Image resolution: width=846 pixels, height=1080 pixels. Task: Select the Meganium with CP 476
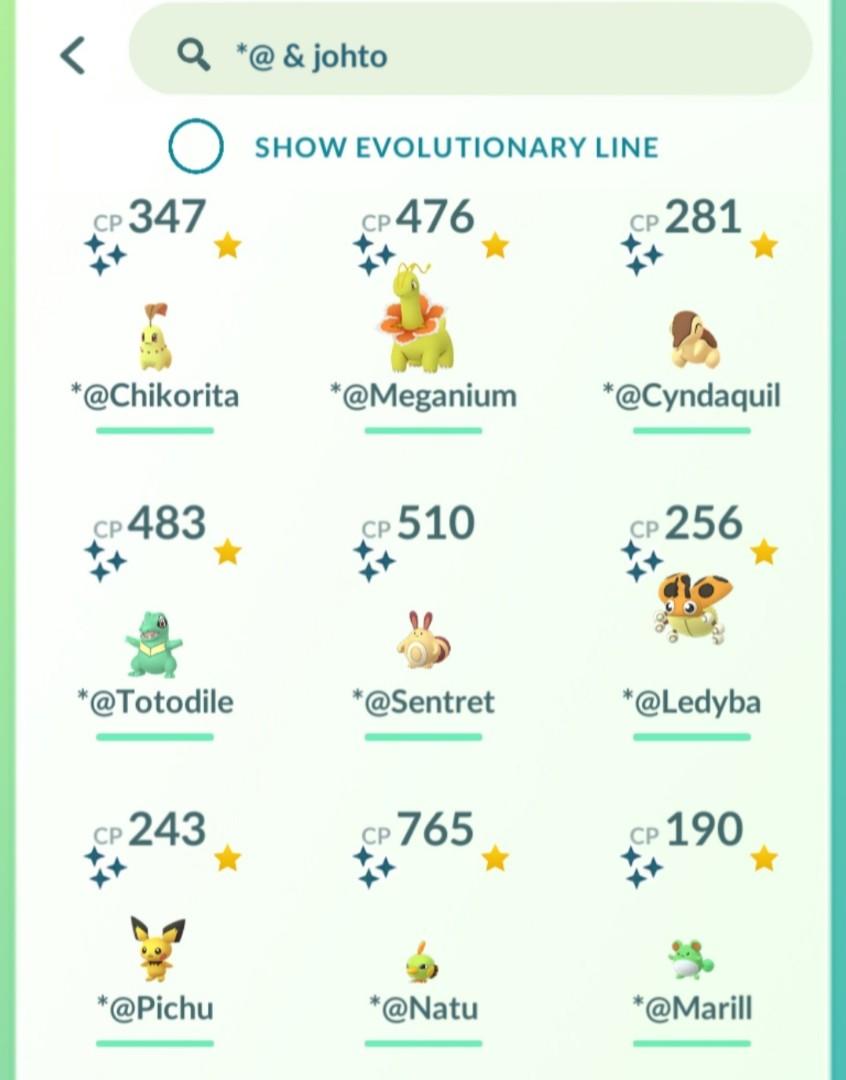422,322
